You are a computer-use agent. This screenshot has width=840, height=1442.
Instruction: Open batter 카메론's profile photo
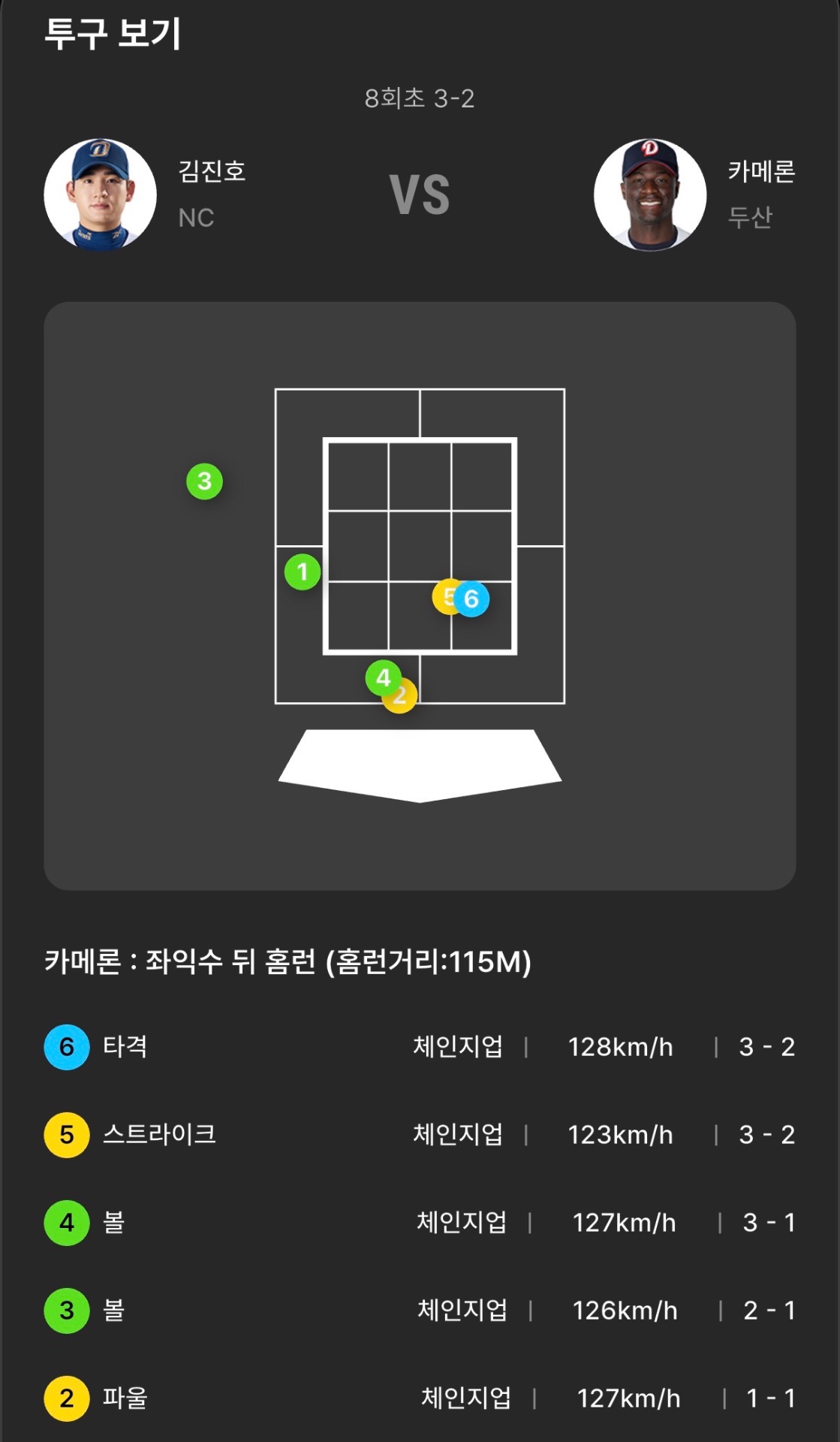[650, 195]
